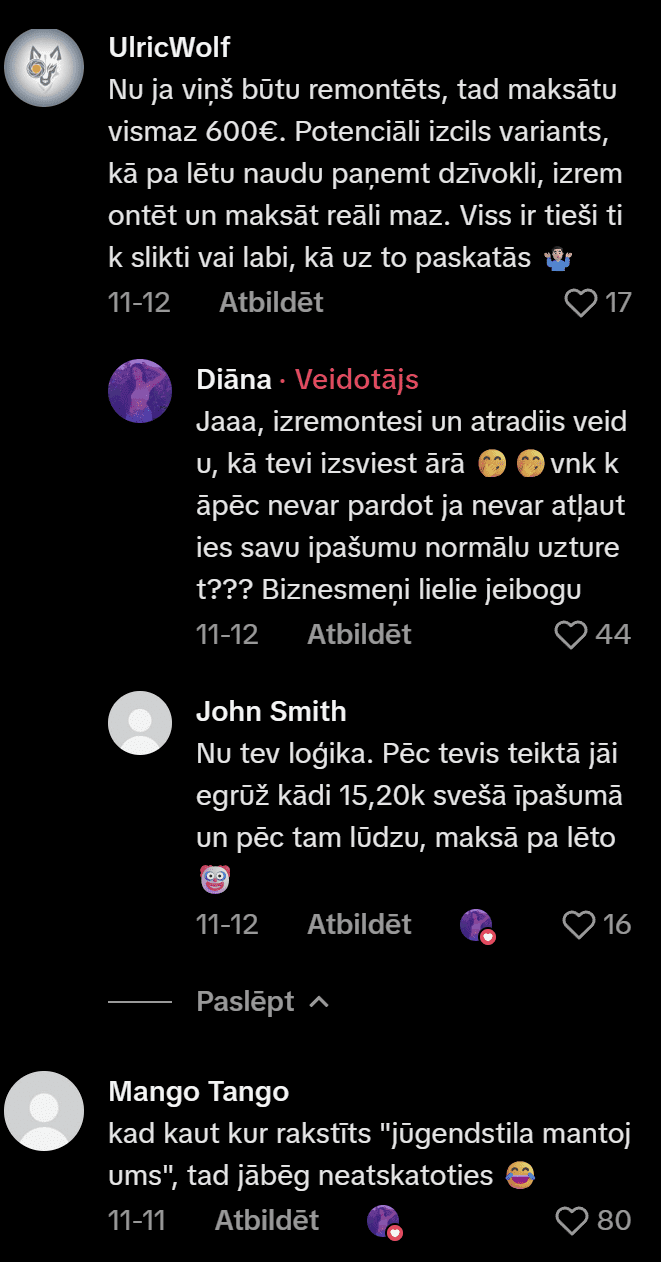Like Mango Tango's comment

tap(571, 1220)
